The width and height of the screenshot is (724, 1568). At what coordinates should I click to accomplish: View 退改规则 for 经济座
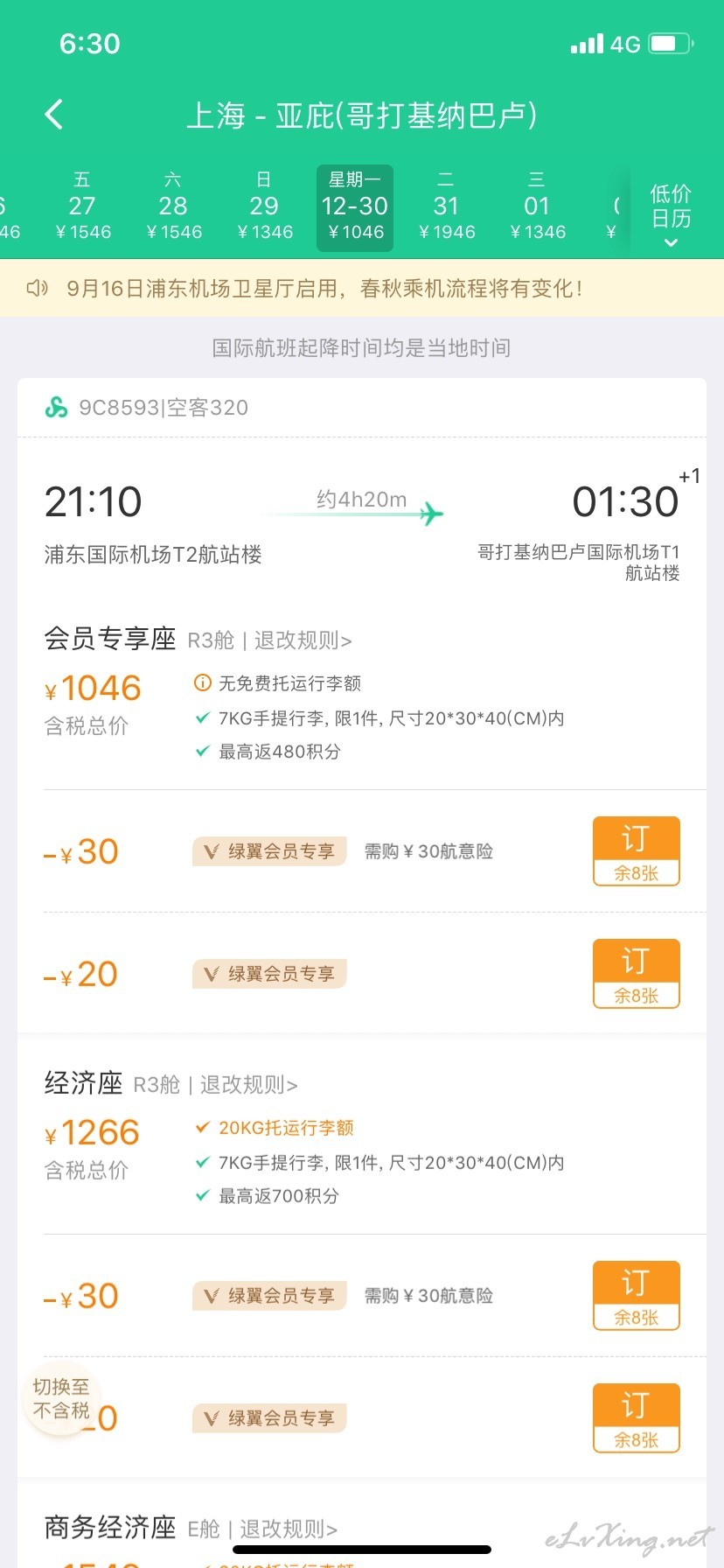pos(249,1085)
